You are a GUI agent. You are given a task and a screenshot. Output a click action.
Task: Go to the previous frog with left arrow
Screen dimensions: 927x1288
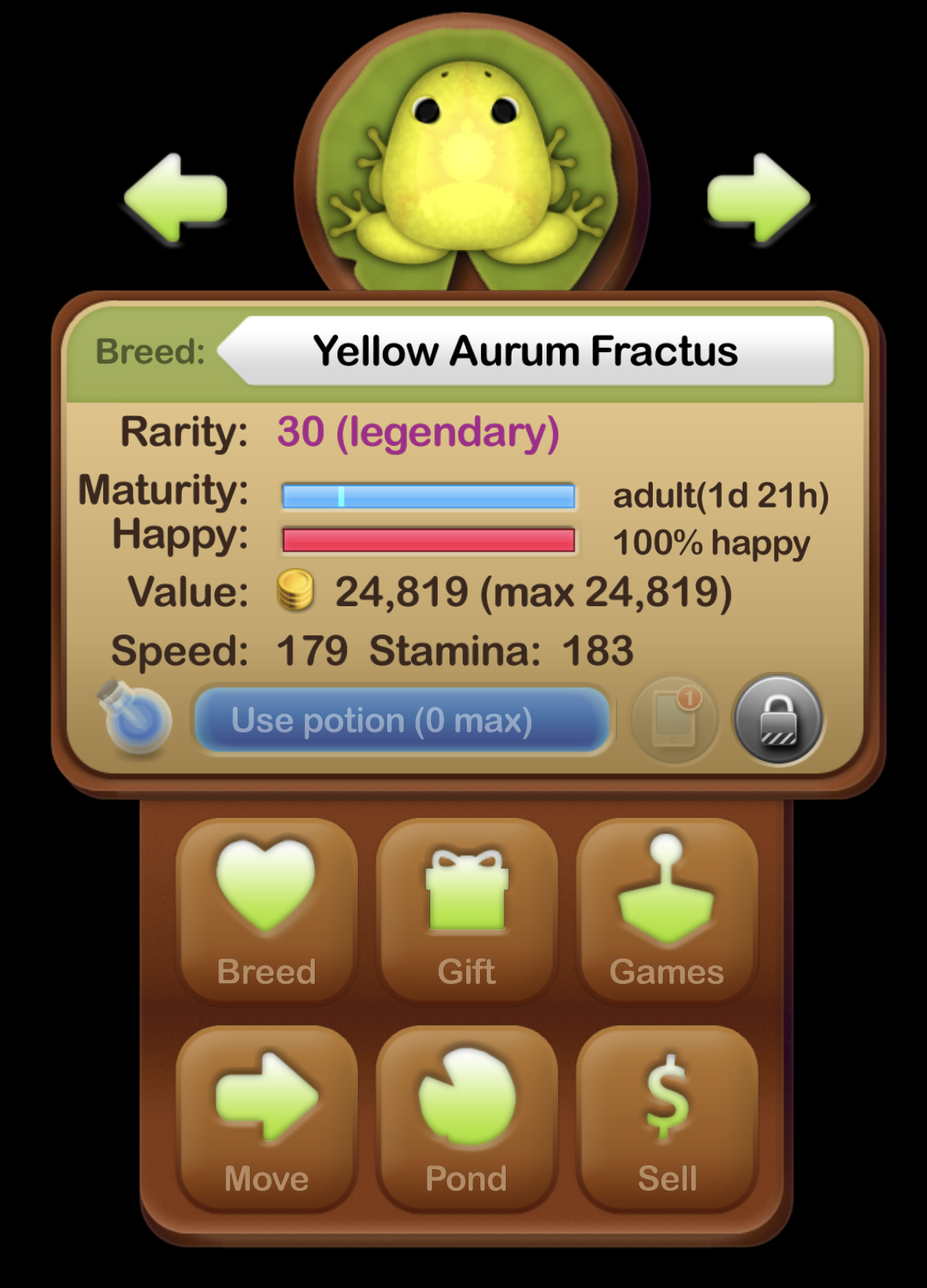click(176, 198)
